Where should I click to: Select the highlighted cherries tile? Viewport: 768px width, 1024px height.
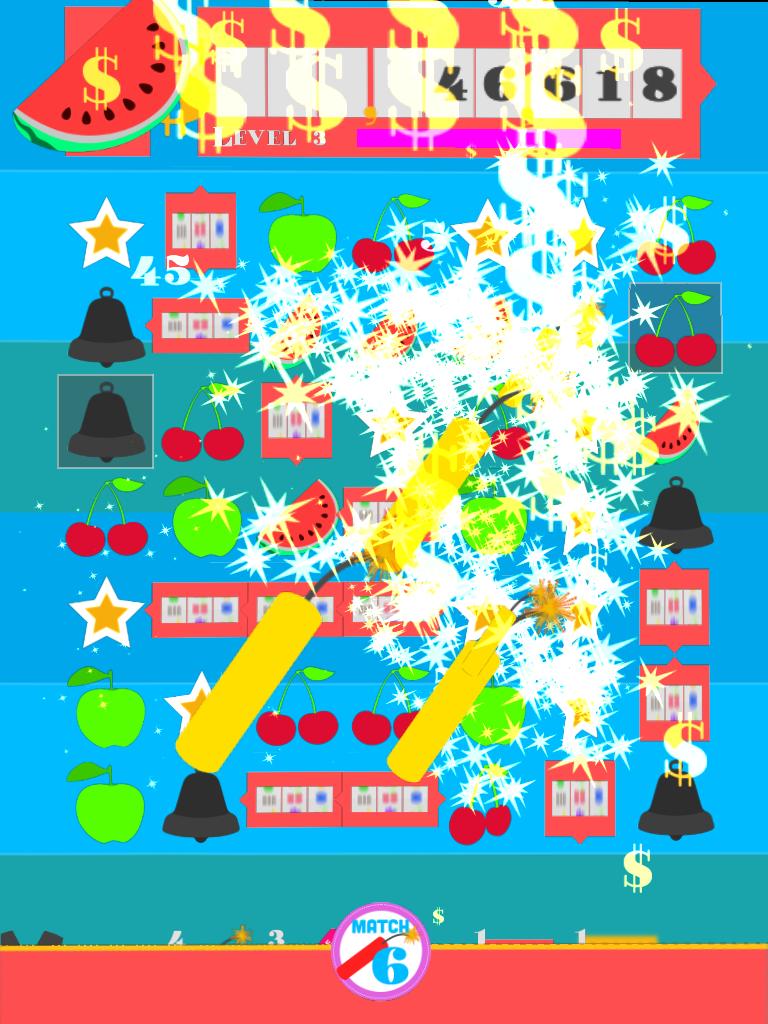[x=675, y=328]
